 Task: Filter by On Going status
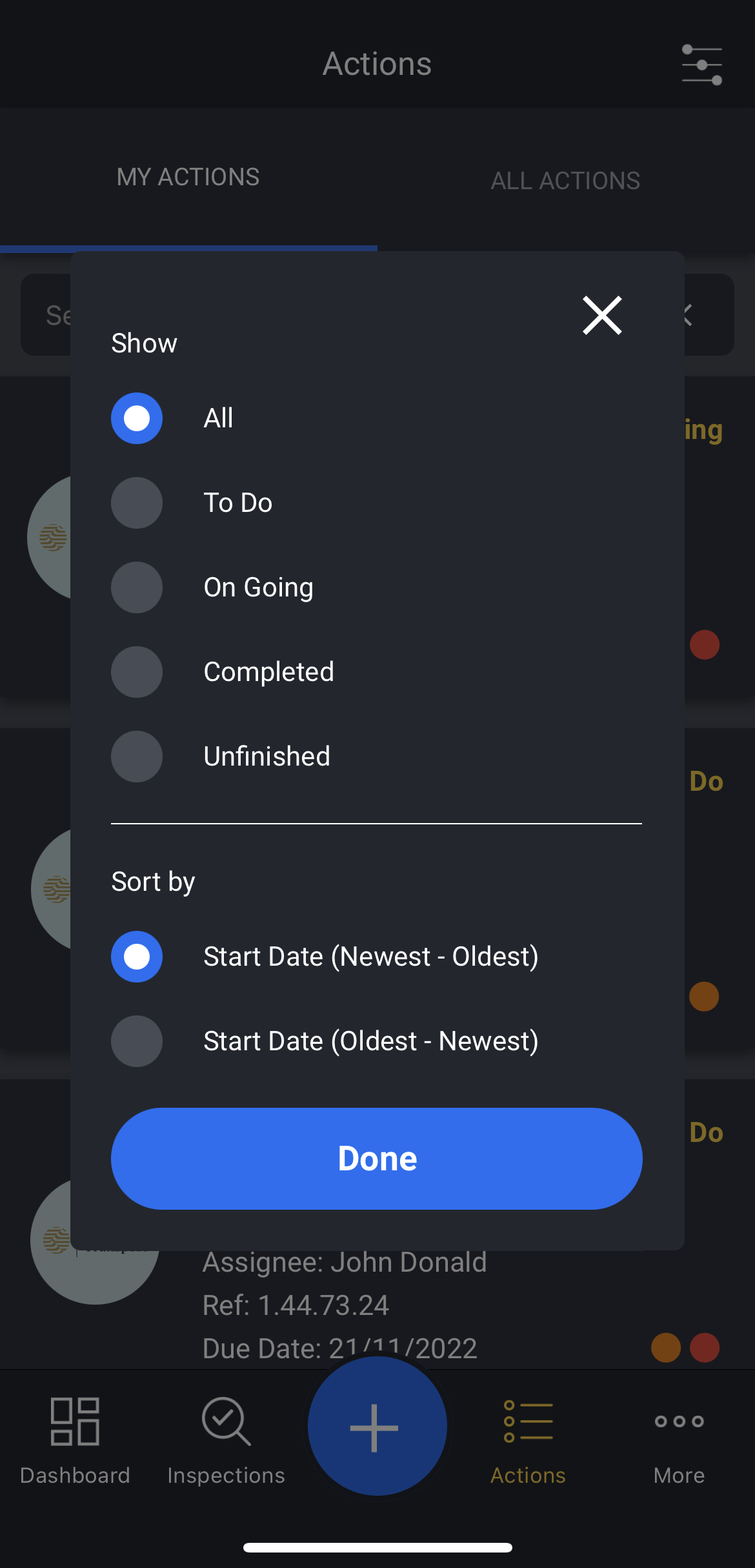tap(137, 587)
